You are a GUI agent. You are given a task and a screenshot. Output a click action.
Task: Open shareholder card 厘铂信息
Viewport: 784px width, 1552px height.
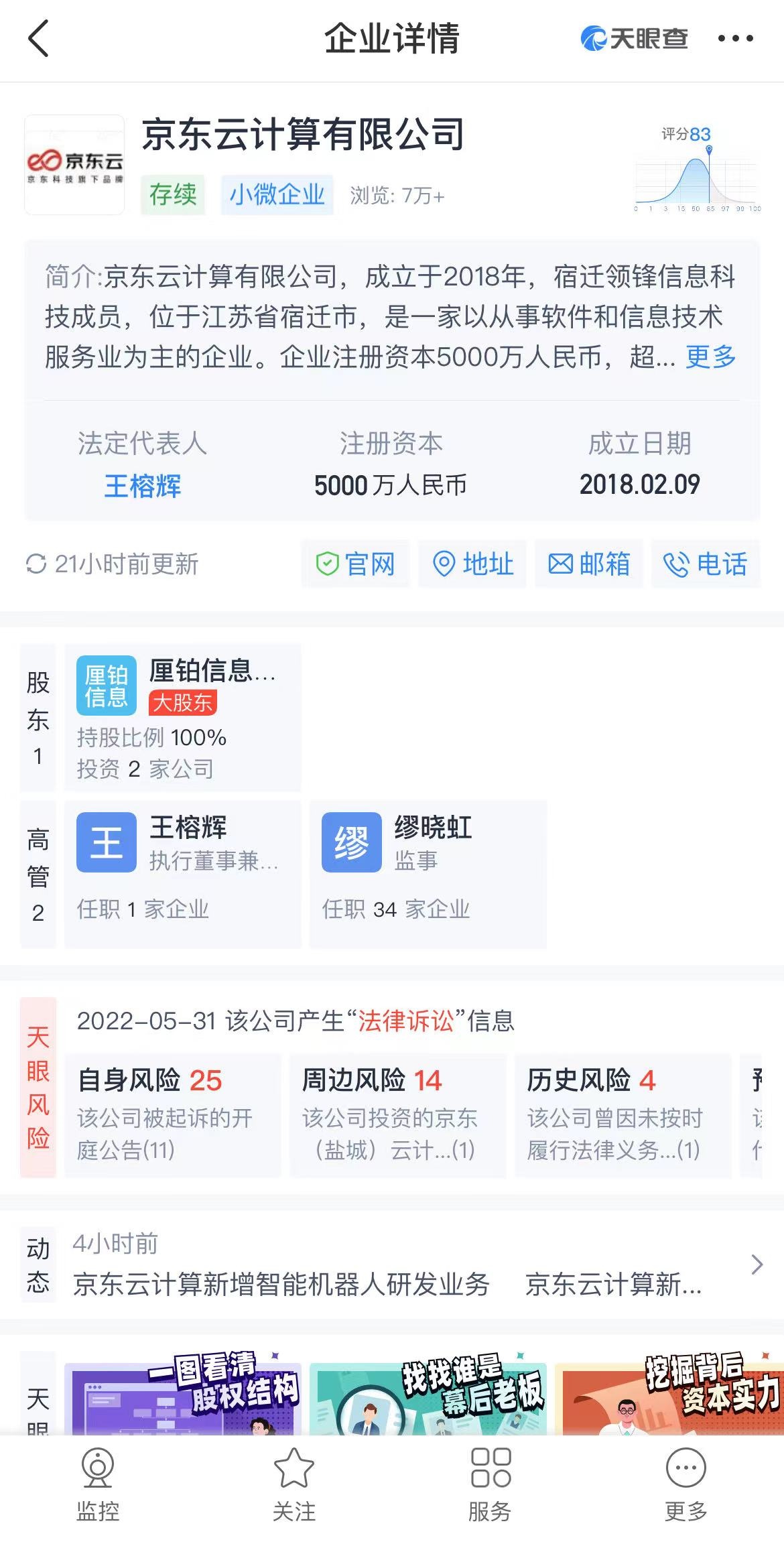[182, 718]
